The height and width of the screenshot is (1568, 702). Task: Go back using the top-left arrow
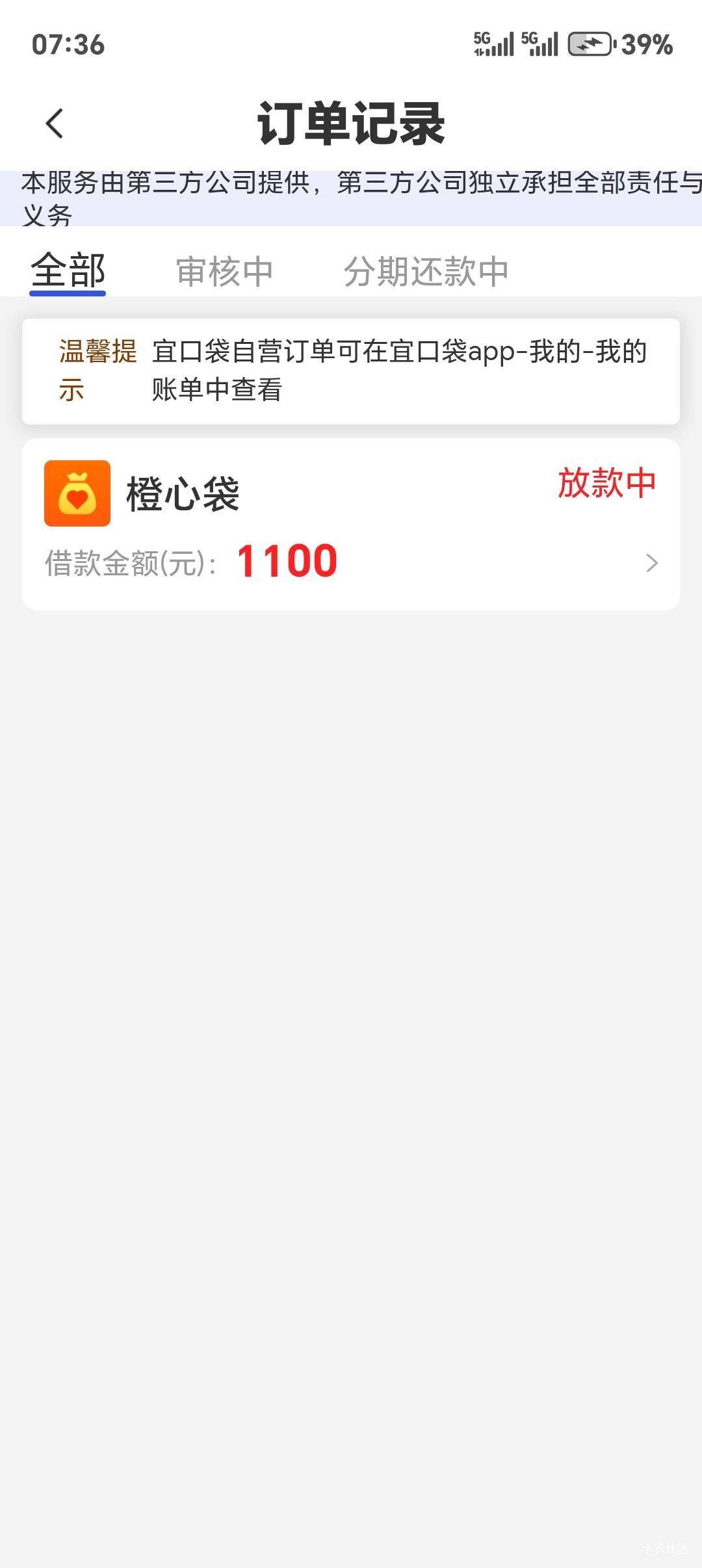click(55, 124)
